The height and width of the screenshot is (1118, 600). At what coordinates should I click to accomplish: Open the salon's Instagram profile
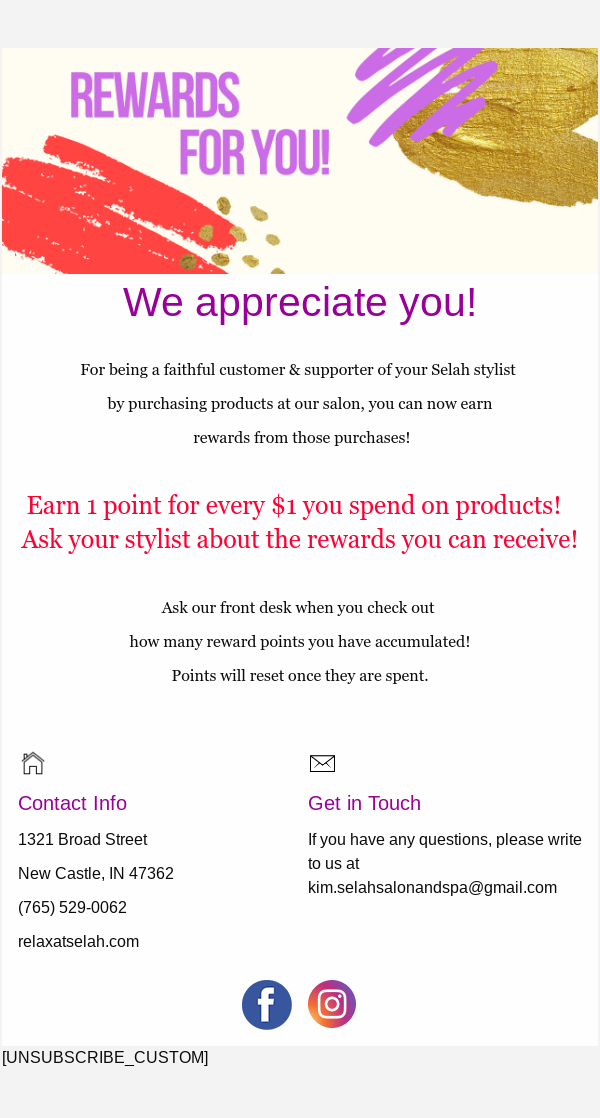click(x=332, y=1004)
